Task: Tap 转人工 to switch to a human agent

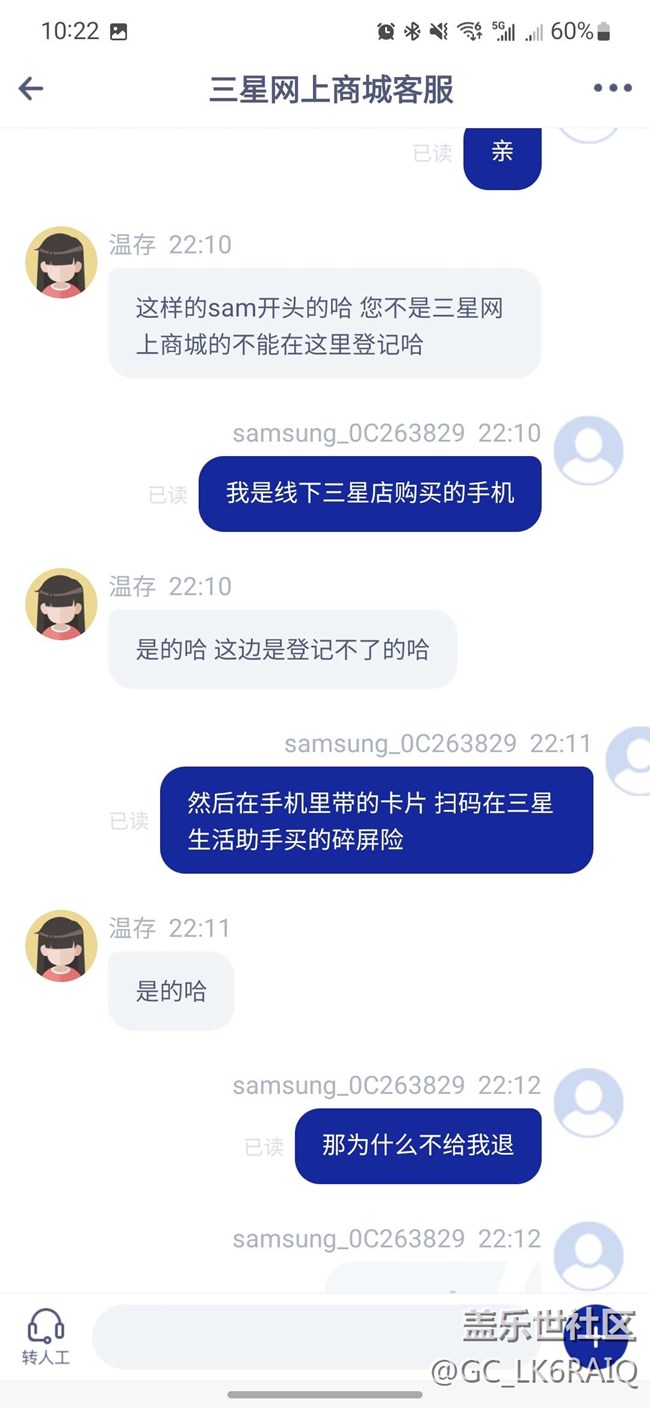Action: 46,1337
